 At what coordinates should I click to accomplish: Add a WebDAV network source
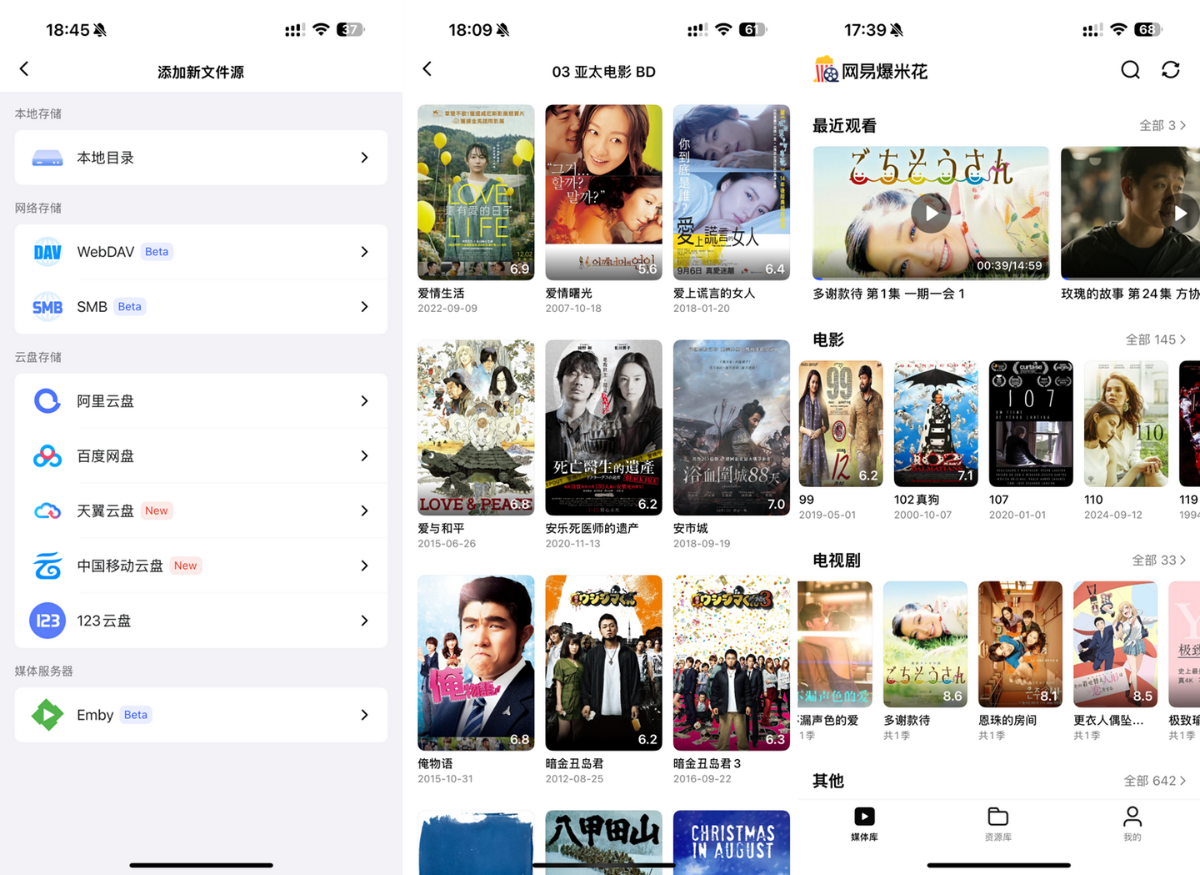point(201,252)
